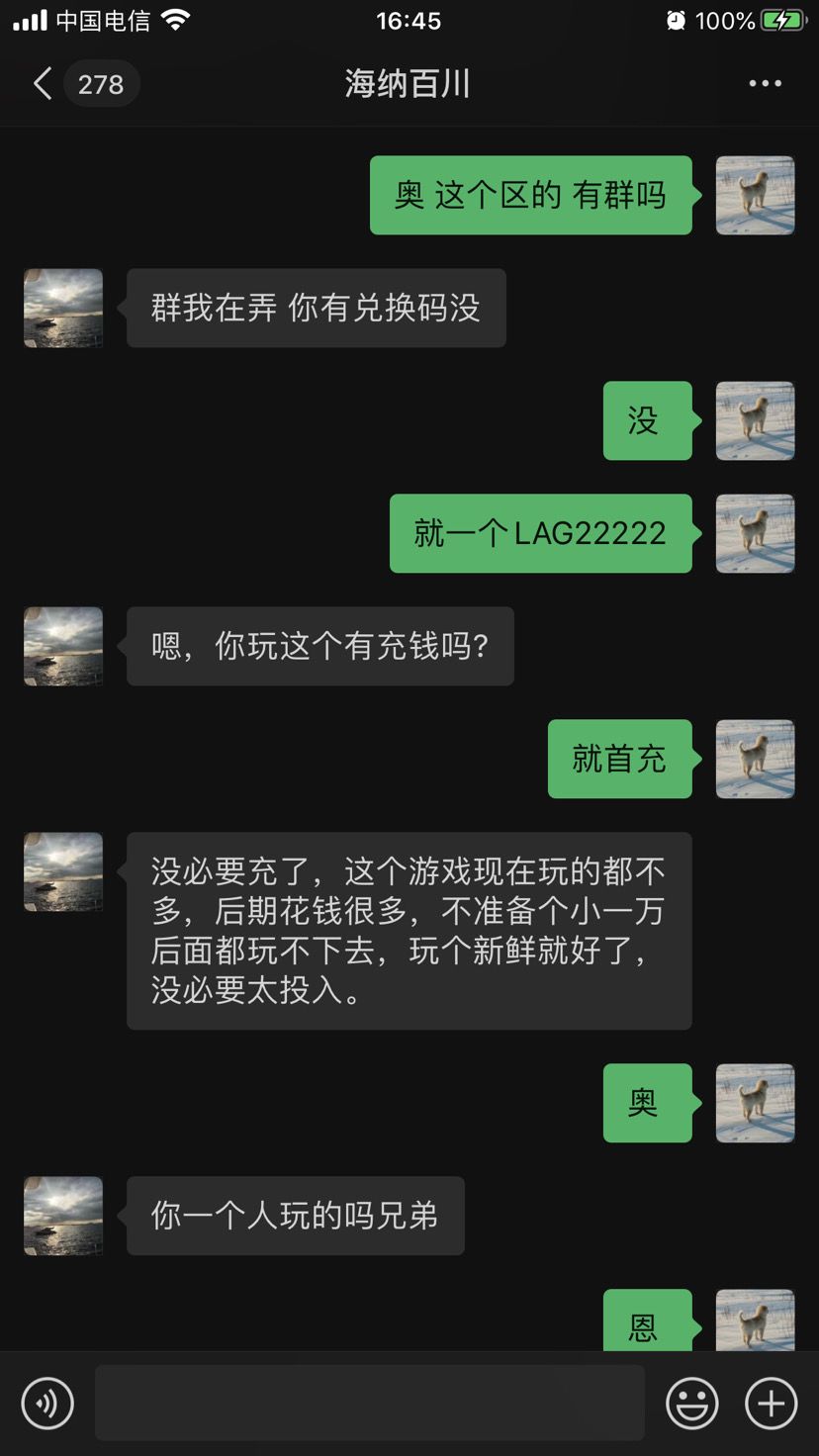
Task: Tap the chat title 海纳百川
Action: pyautogui.click(x=409, y=84)
